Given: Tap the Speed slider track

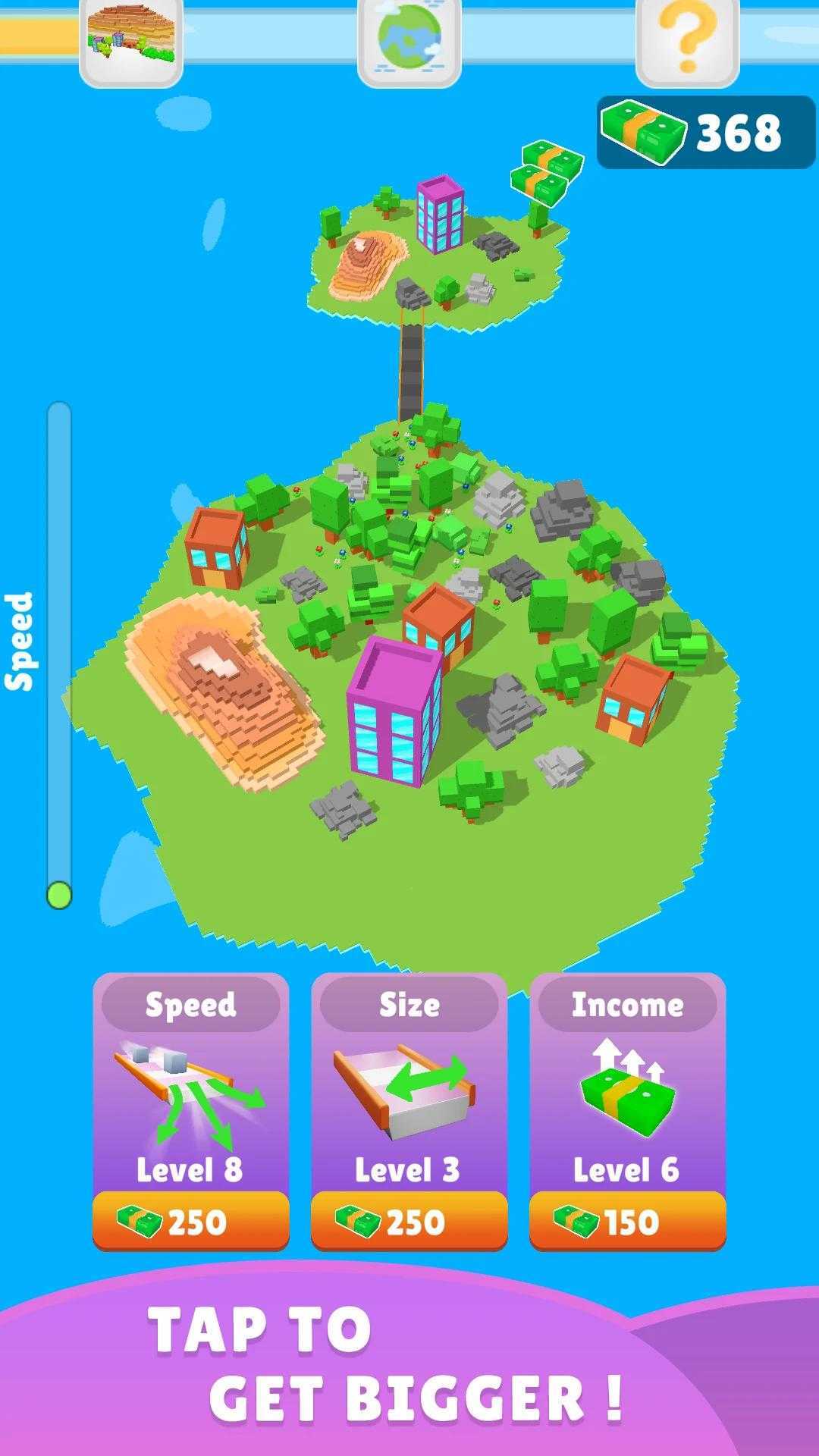Looking at the screenshot, I should (59, 645).
